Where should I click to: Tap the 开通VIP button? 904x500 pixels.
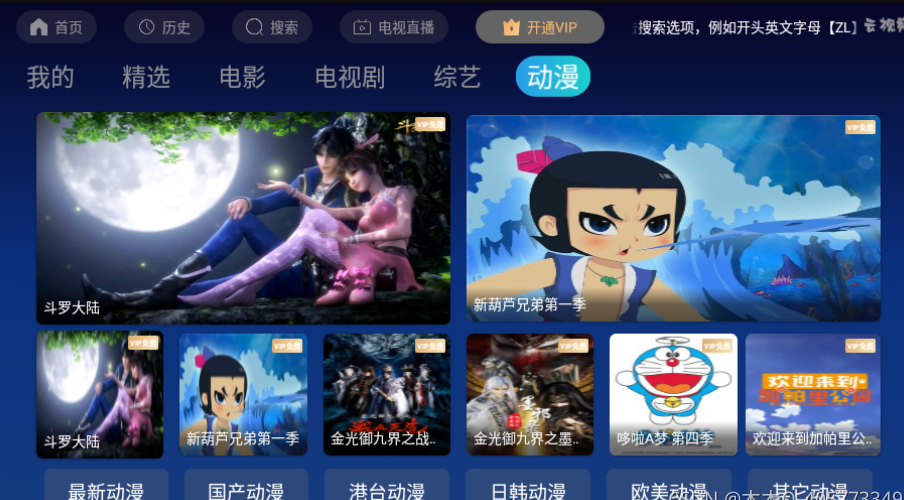click(x=540, y=27)
